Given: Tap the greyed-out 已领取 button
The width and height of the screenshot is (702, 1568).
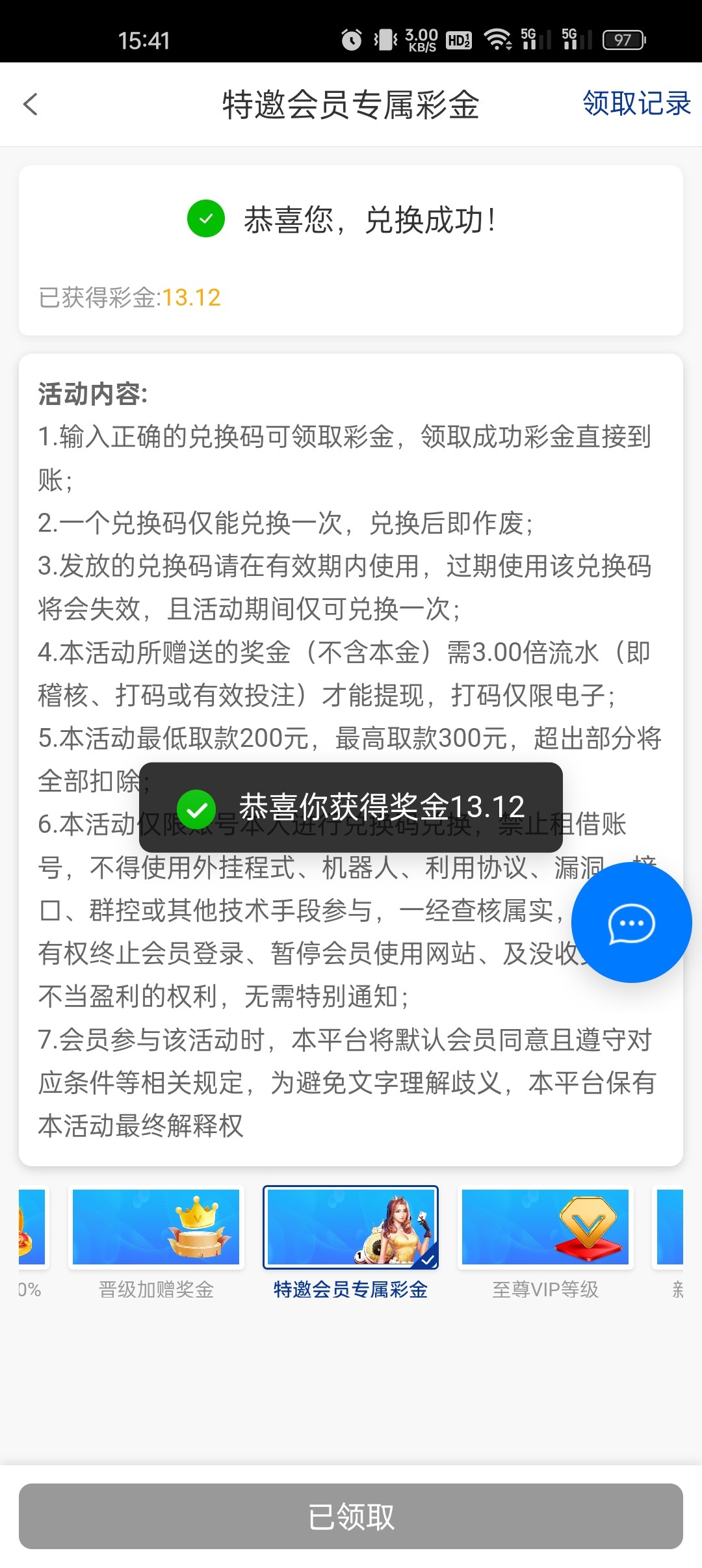Looking at the screenshot, I should click(x=351, y=1517).
